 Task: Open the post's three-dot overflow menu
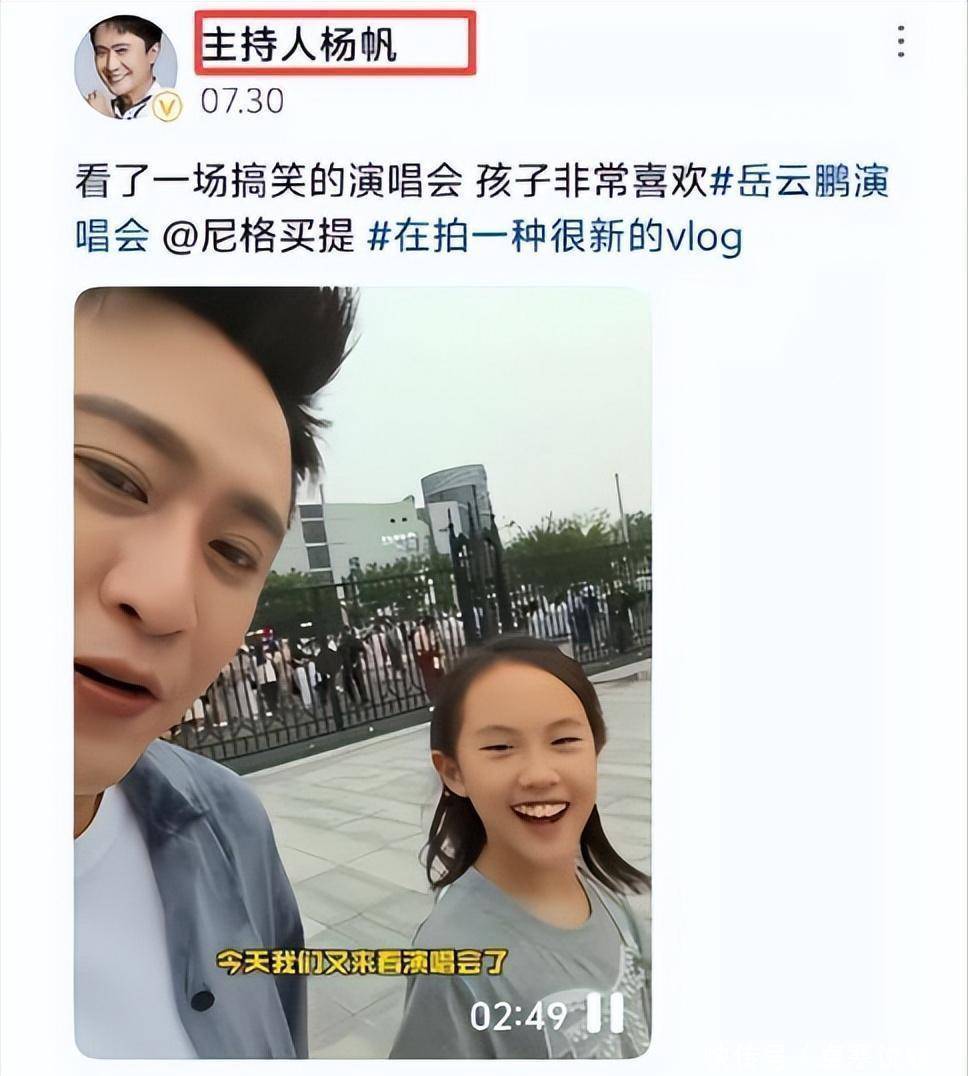[901, 42]
